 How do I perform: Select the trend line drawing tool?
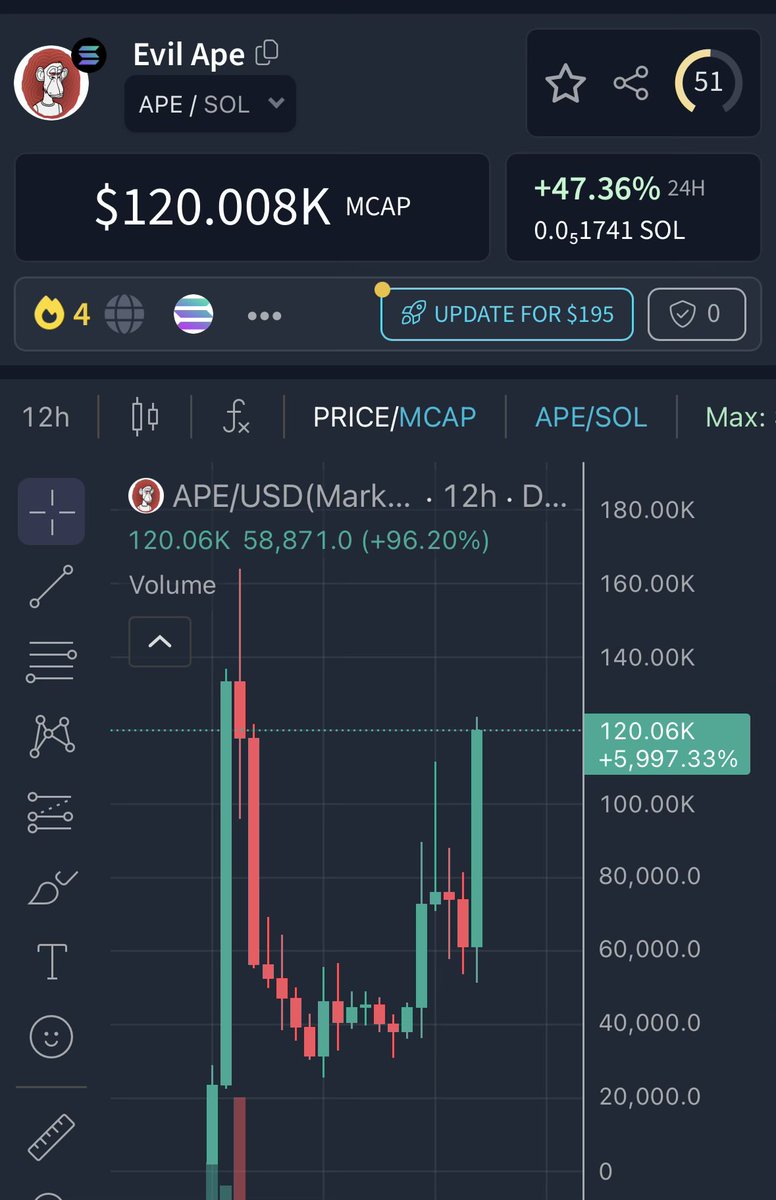(52, 587)
